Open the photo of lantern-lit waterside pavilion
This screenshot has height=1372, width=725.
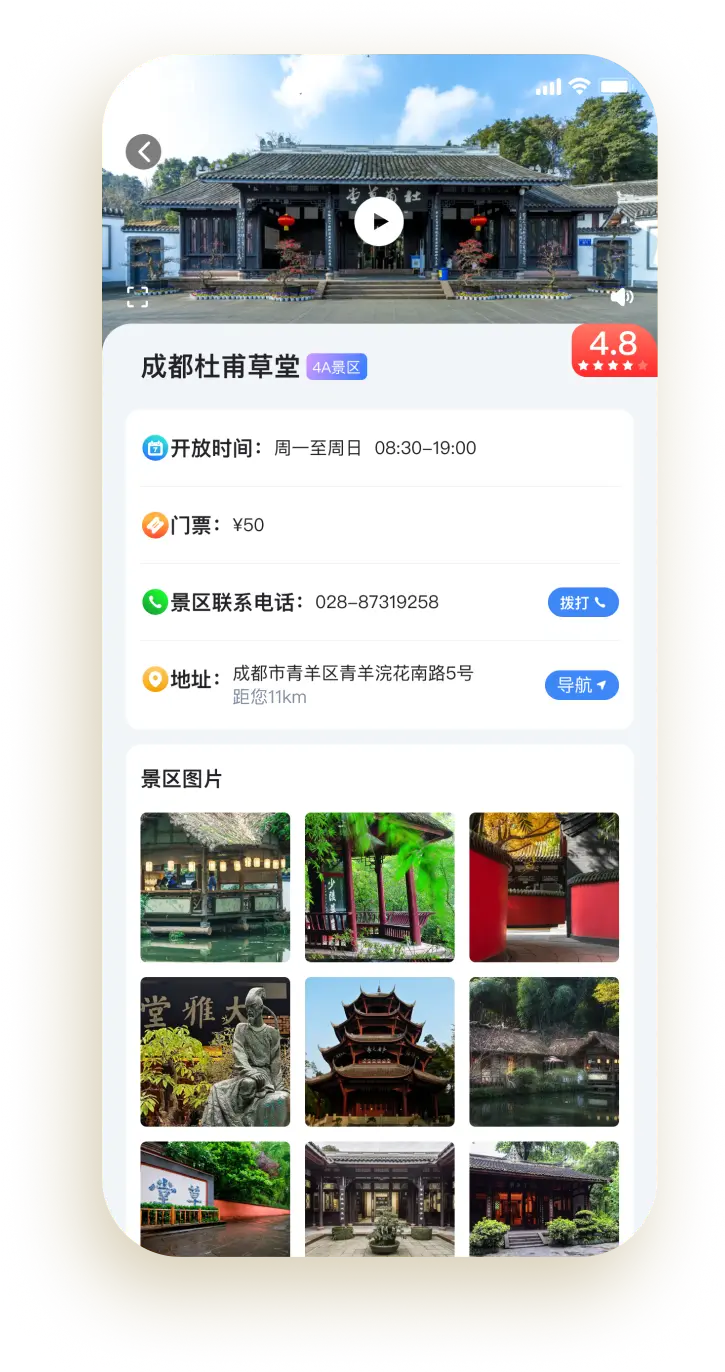[x=215, y=887]
